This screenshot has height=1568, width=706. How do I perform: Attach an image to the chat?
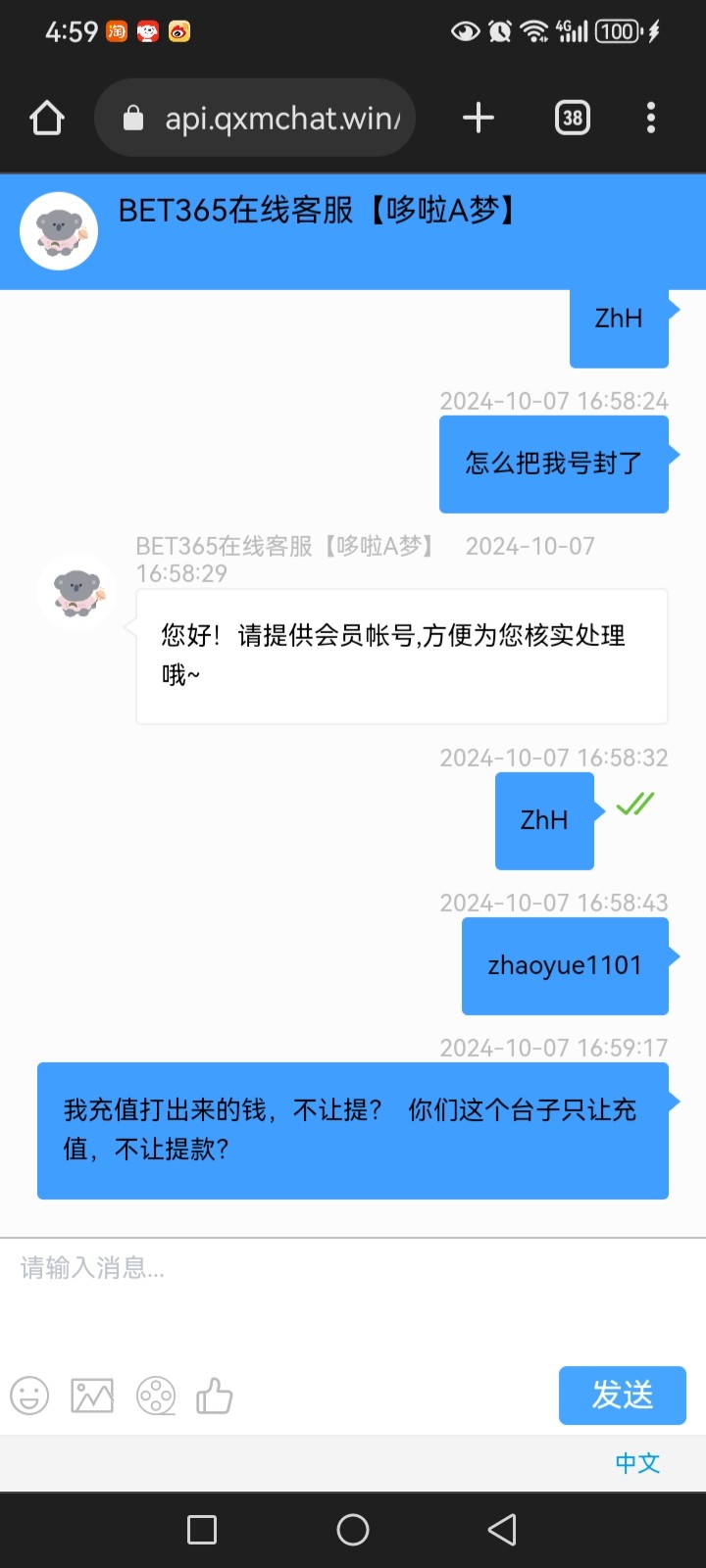[x=92, y=1396]
